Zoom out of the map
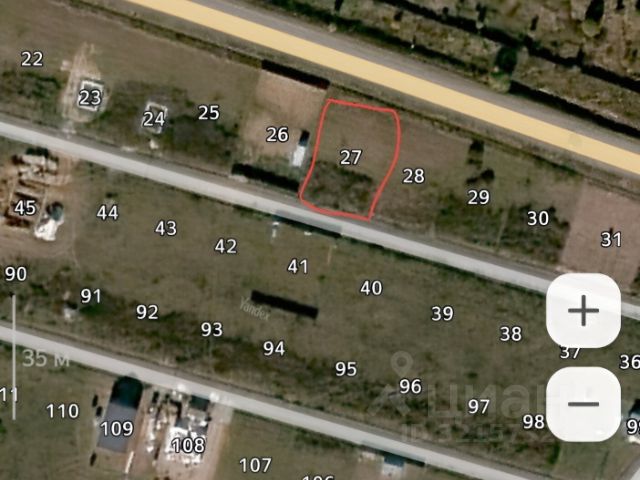The height and width of the screenshot is (480, 640). (583, 404)
